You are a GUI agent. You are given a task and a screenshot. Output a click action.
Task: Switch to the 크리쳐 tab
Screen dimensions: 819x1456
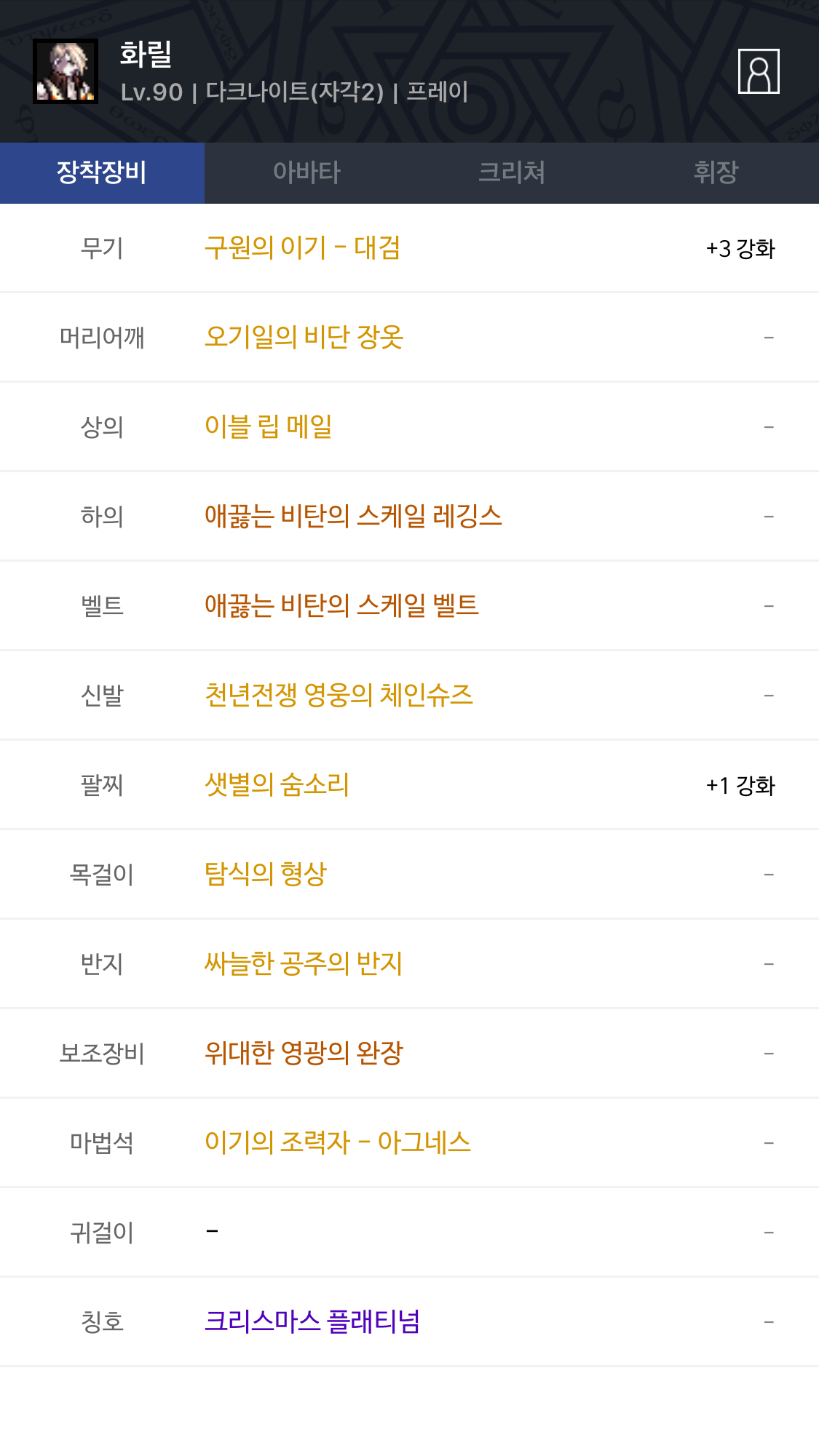pyautogui.click(x=512, y=172)
